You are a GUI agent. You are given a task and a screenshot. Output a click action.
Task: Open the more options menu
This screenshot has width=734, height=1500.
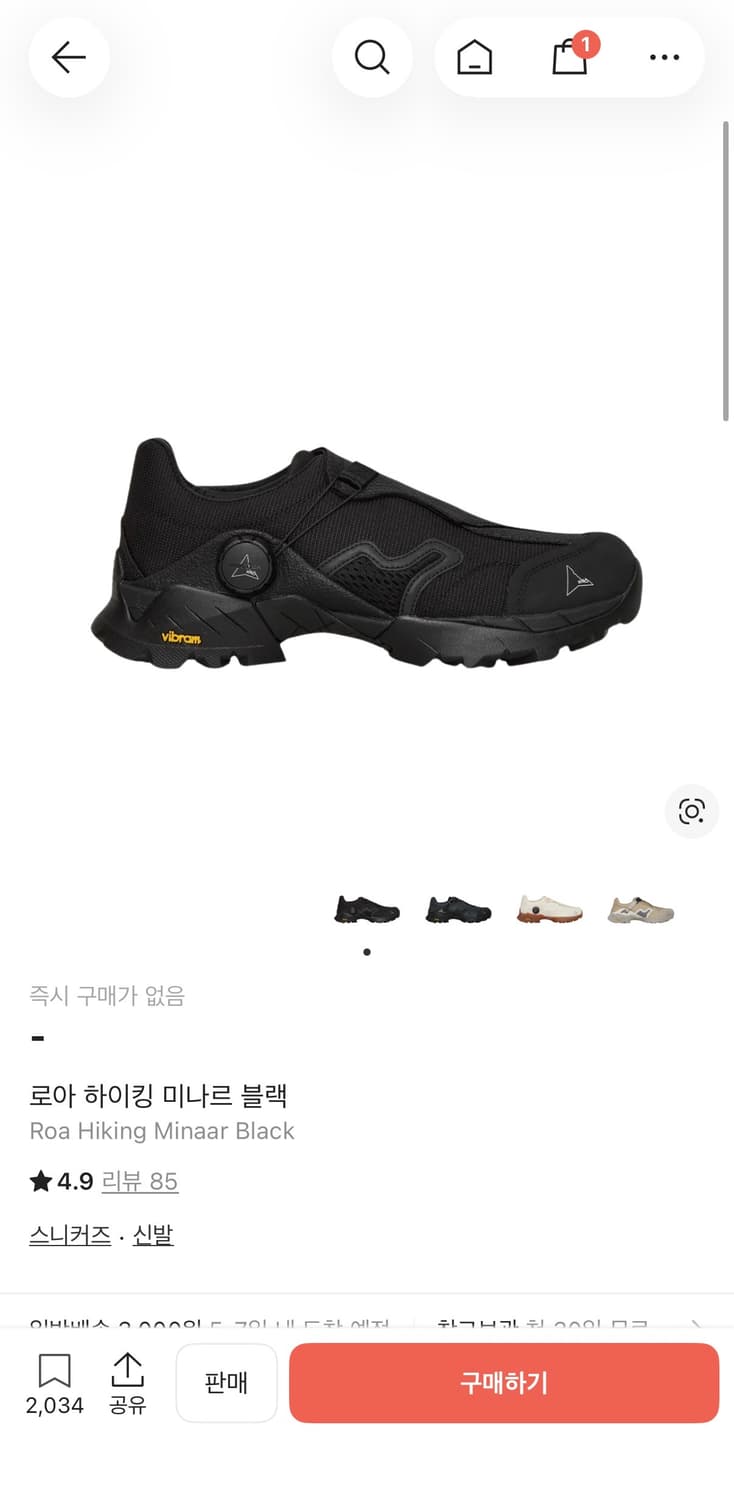[x=664, y=57]
